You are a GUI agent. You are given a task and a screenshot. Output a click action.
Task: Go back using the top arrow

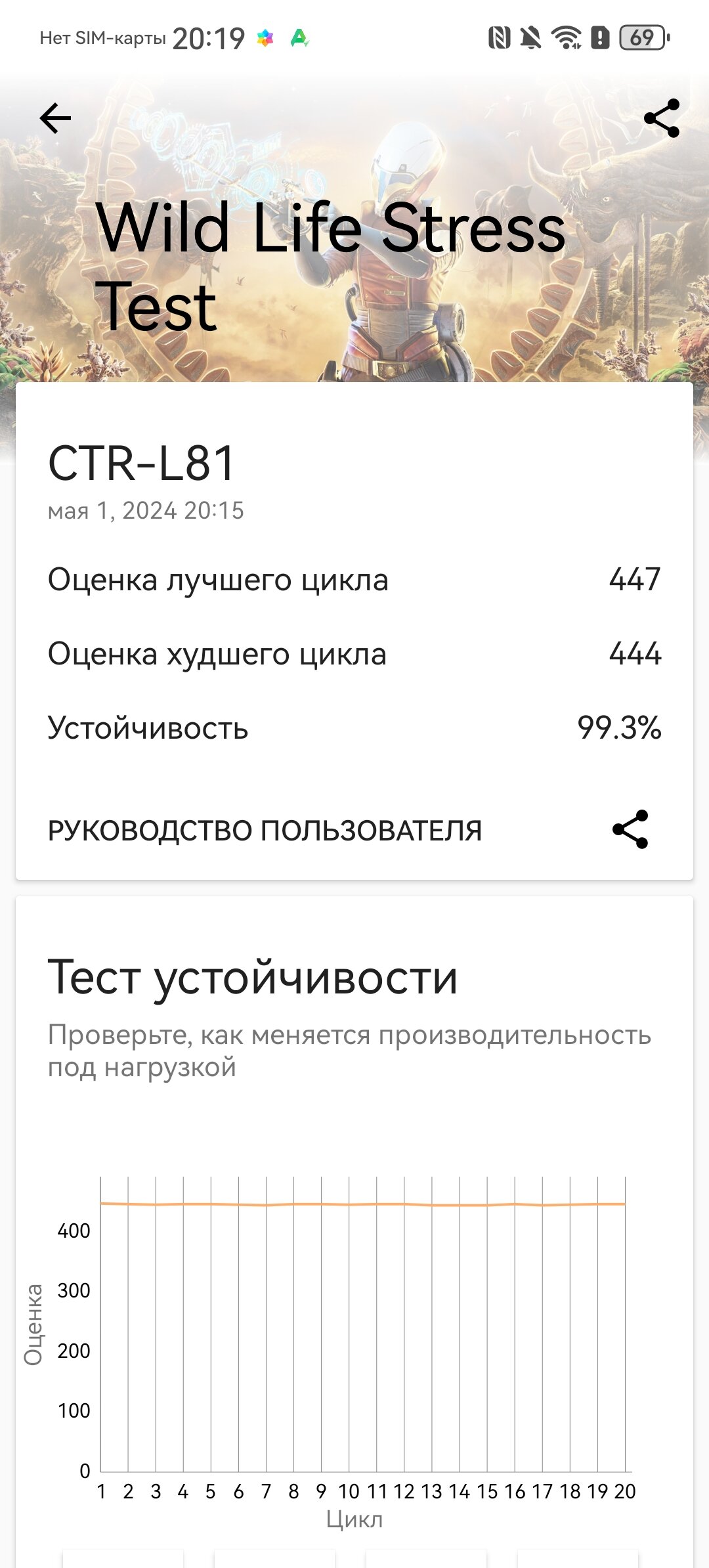55,118
